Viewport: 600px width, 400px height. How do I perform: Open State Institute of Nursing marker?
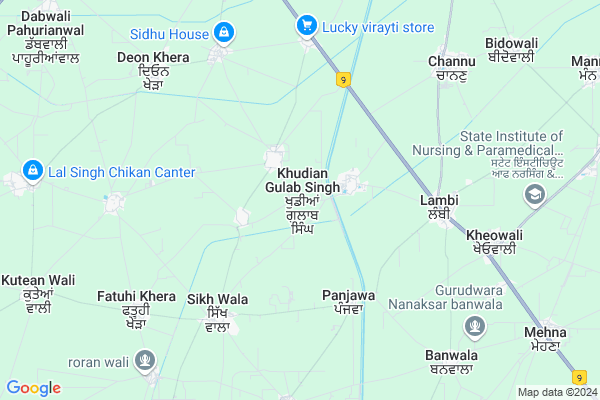(x=536, y=194)
